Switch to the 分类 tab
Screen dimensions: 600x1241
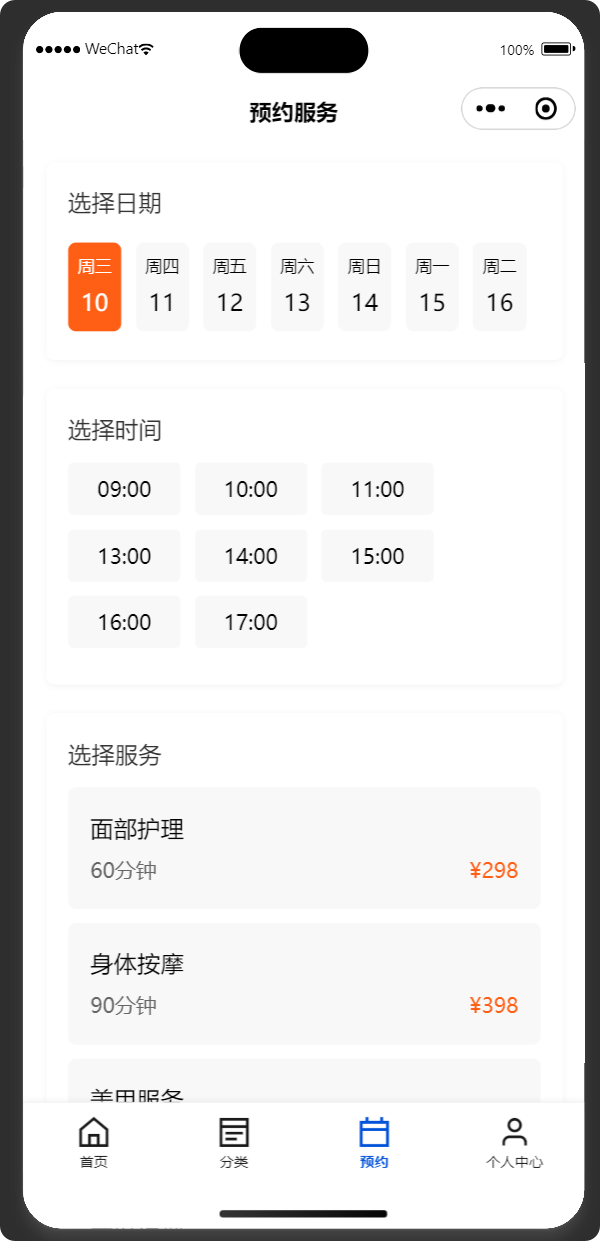(234, 1142)
